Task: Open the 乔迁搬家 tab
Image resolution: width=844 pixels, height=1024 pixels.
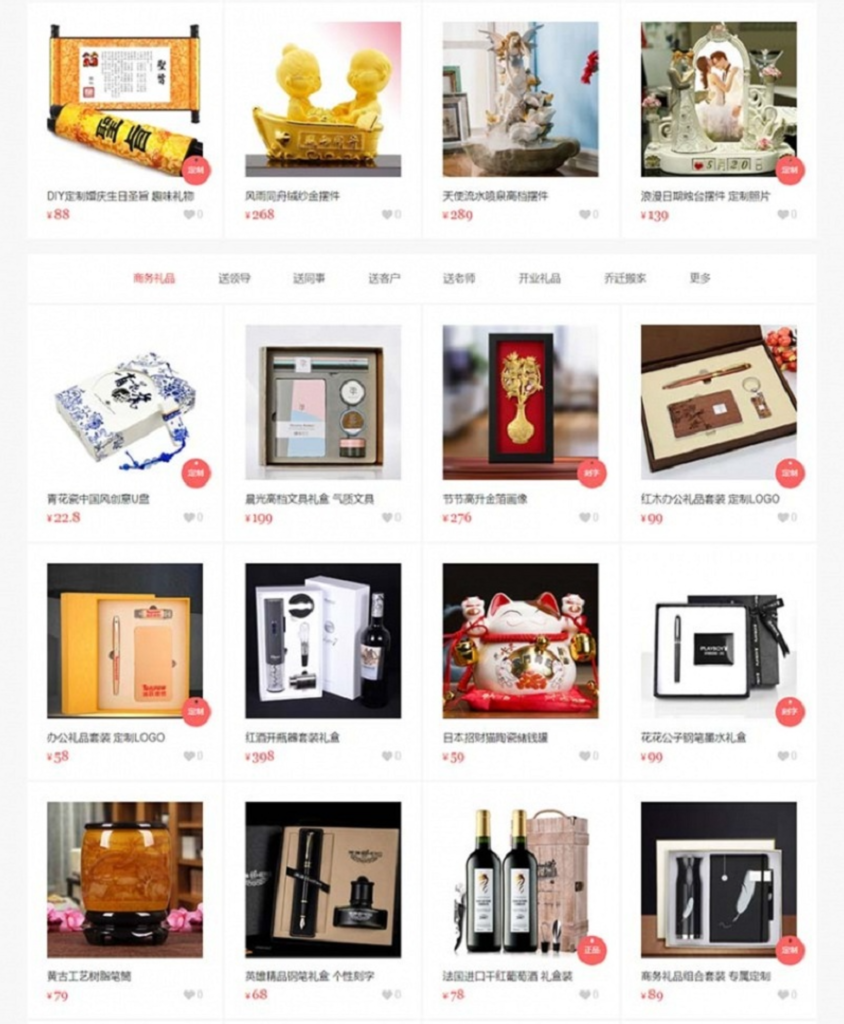Action: (x=625, y=279)
